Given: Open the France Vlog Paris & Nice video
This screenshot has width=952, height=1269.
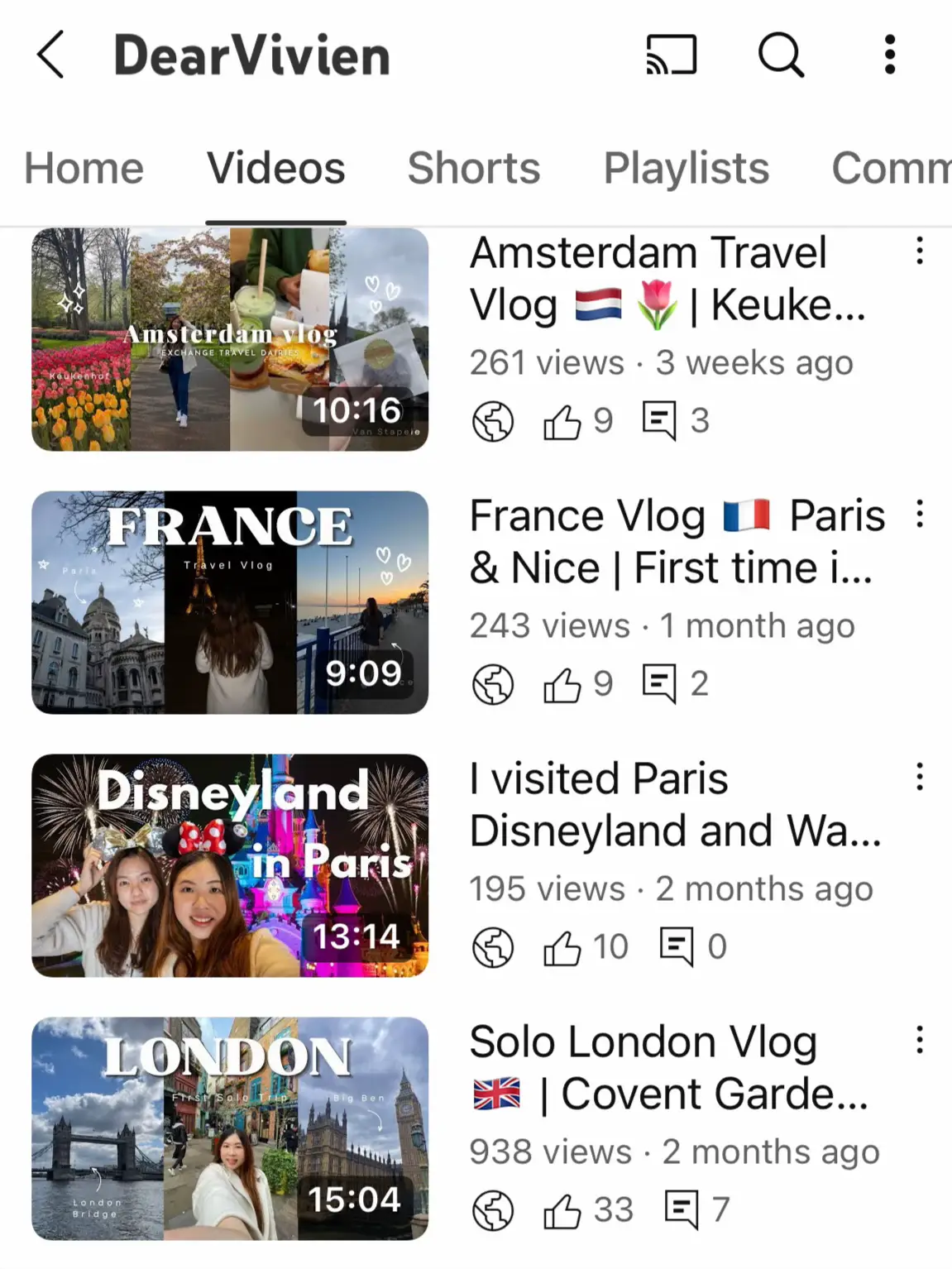Looking at the screenshot, I should 230,602.
